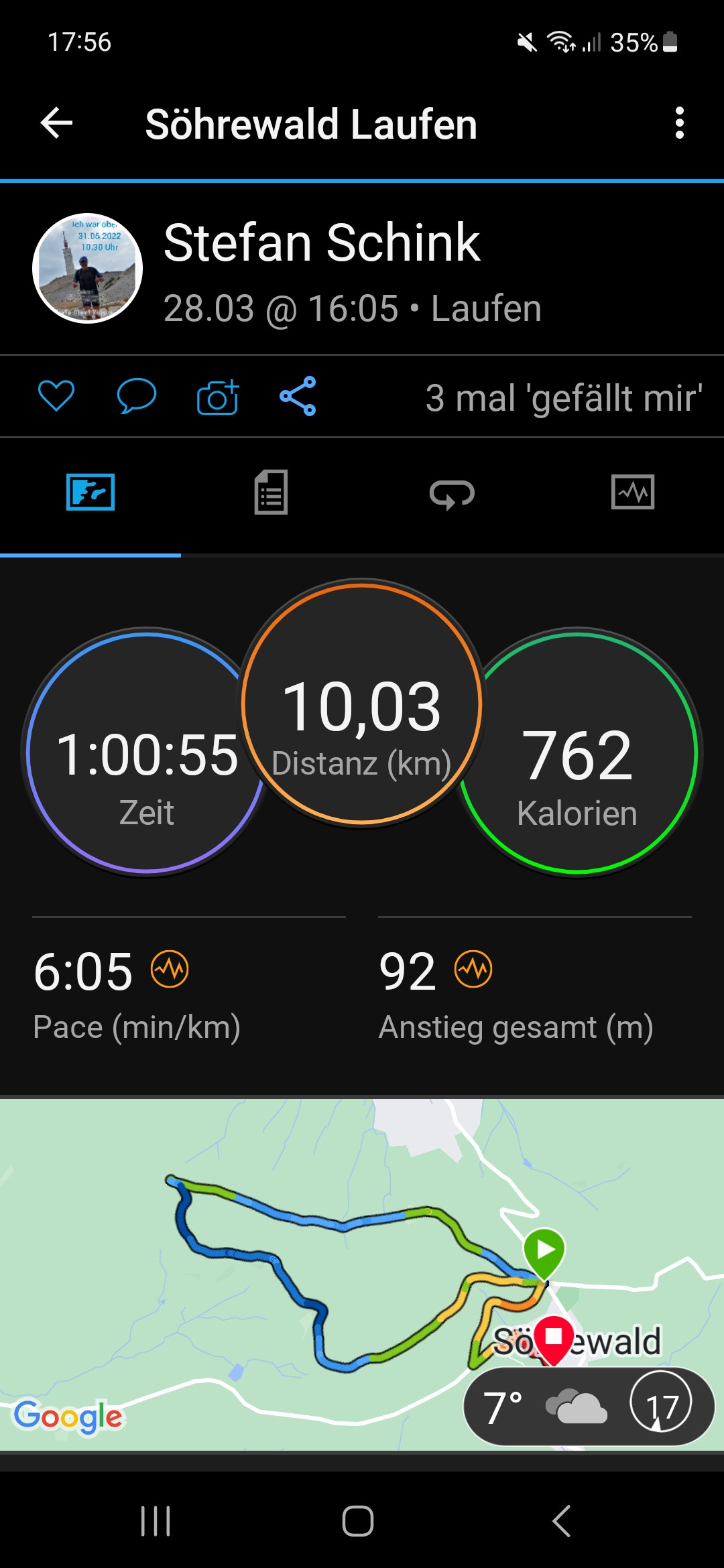Share this run activity
This screenshot has width=724, height=1568.
298,396
